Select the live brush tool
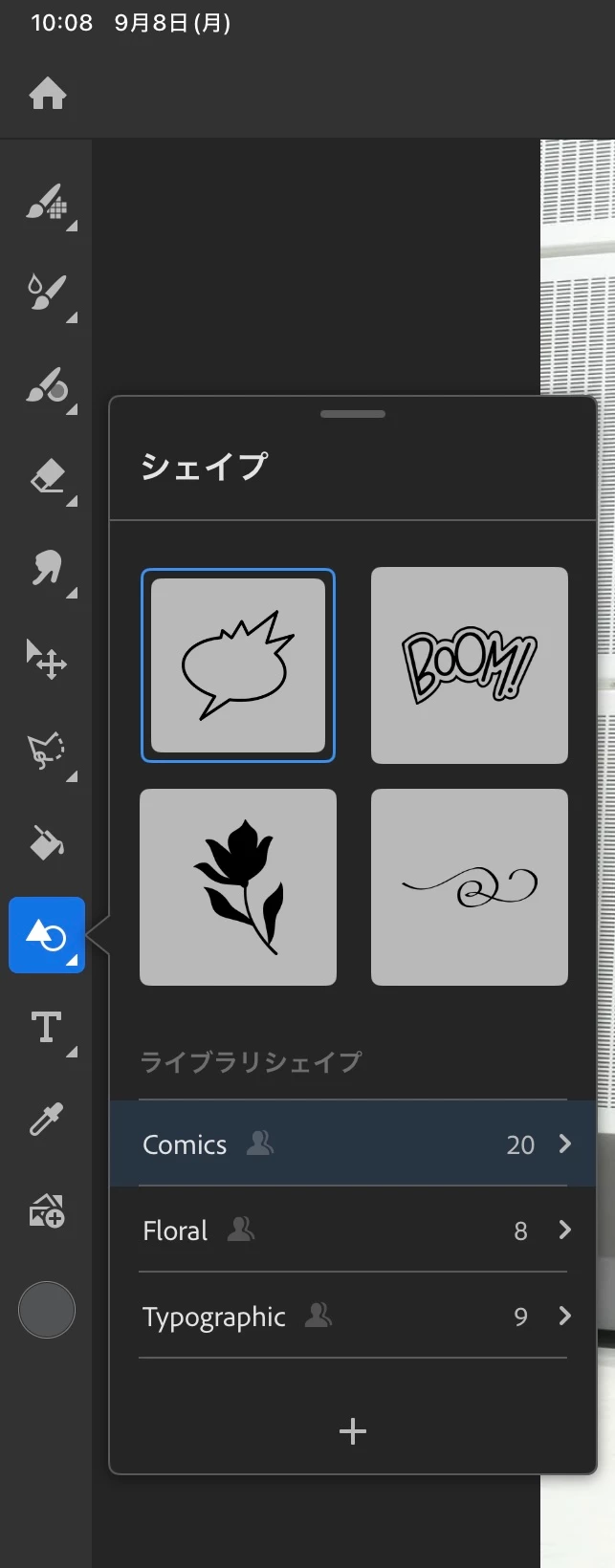 tap(46, 294)
